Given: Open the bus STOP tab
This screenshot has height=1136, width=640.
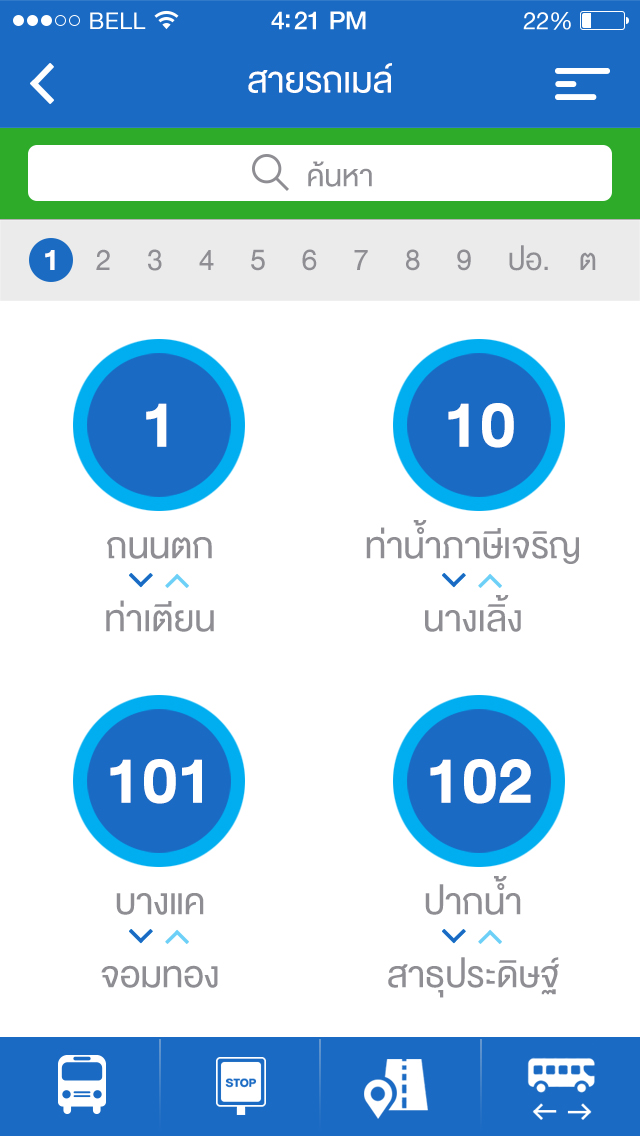Looking at the screenshot, I should coord(241,1085).
